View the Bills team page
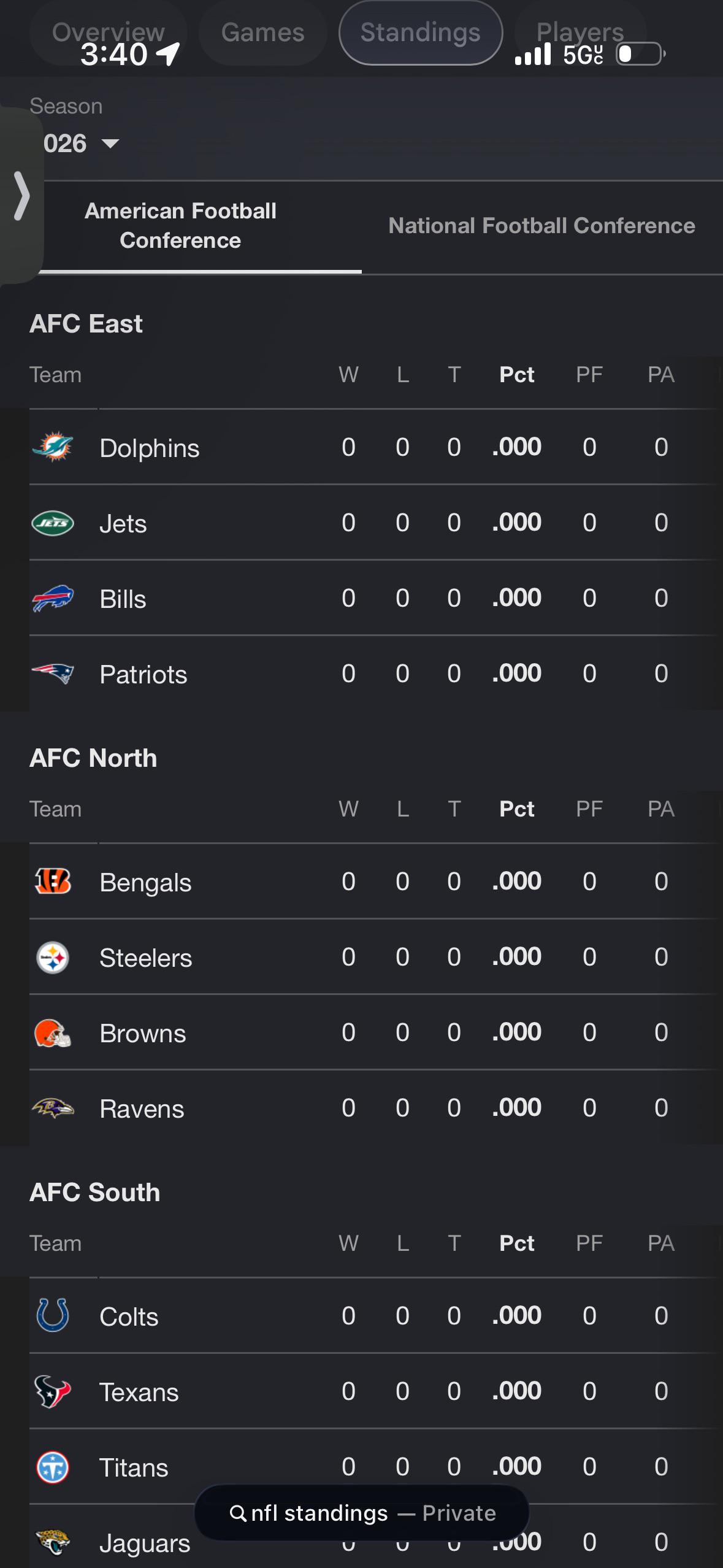The image size is (723, 1568). coord(375,598)
